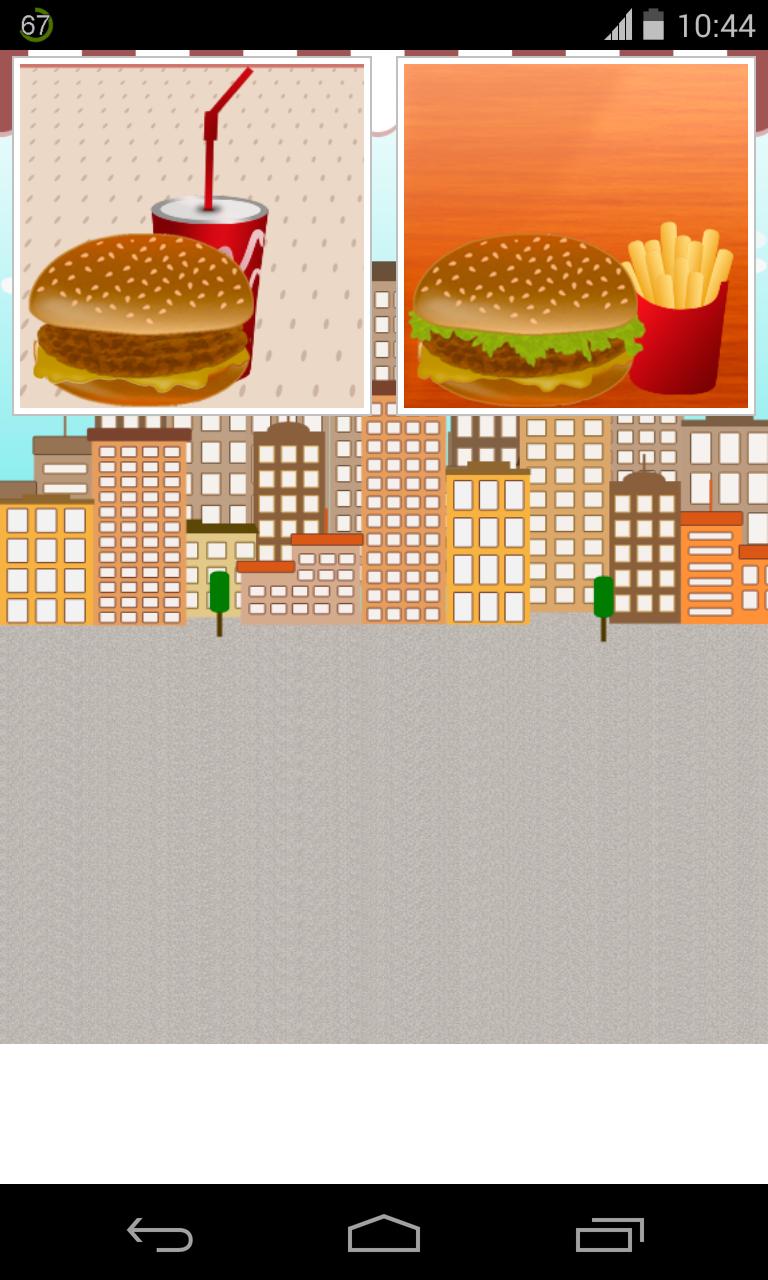Click the right green tree sprite
The width and height of the screenshot is (768, 1280).
coord(603,595)
